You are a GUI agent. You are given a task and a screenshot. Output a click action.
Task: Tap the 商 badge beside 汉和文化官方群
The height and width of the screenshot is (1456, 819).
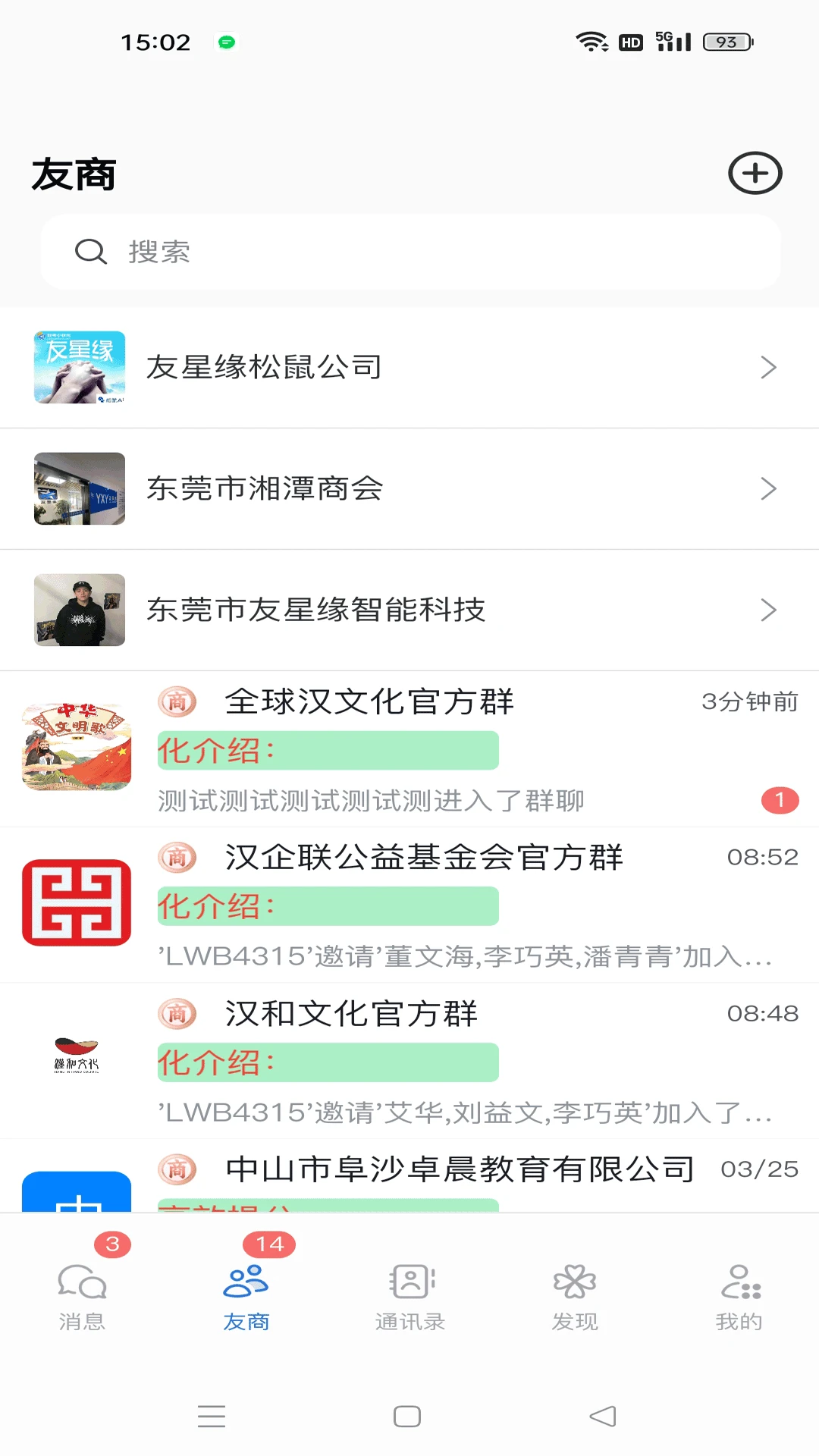(177, 1013)
